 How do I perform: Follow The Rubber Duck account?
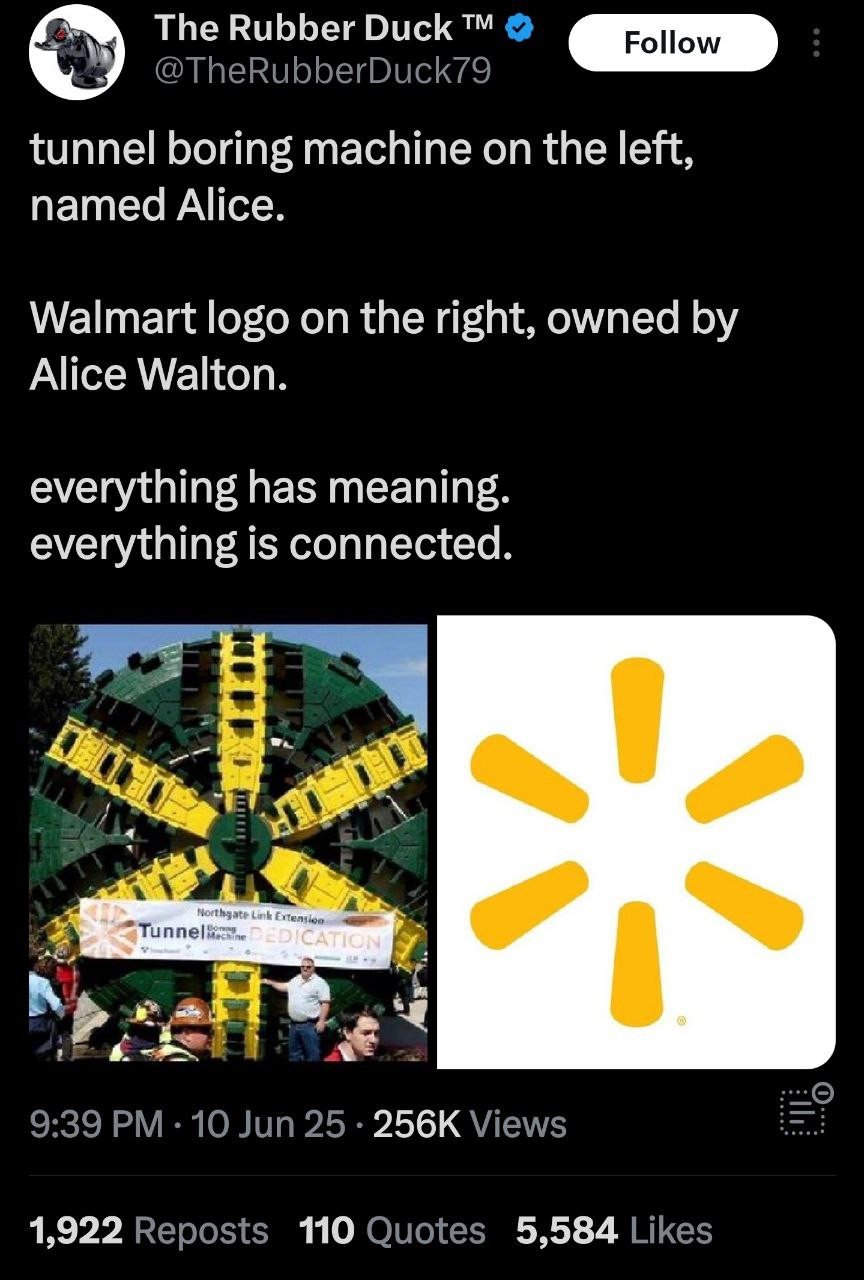[x=672, y=43]
